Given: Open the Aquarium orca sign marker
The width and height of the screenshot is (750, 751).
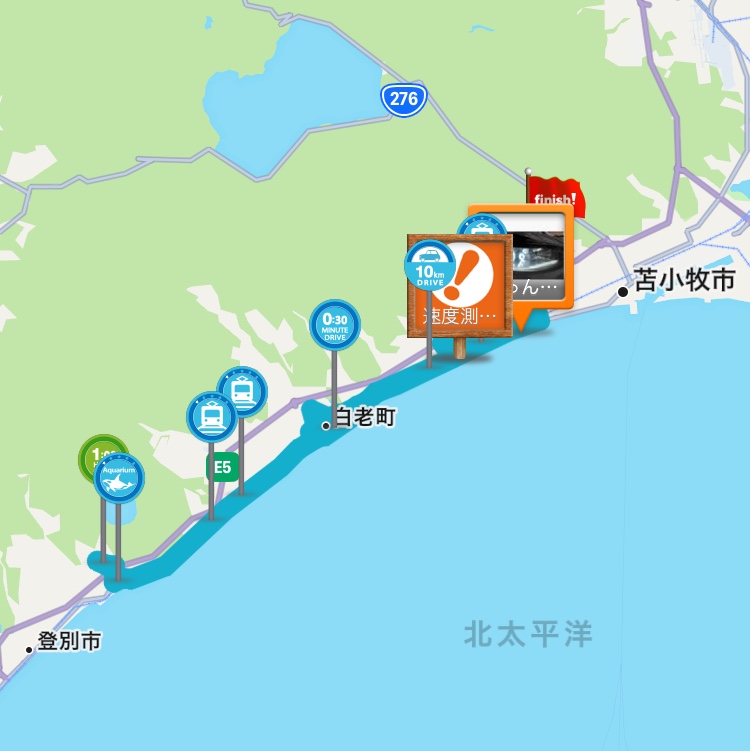Looking at the screenshot, I should click(x=120, y=479).
